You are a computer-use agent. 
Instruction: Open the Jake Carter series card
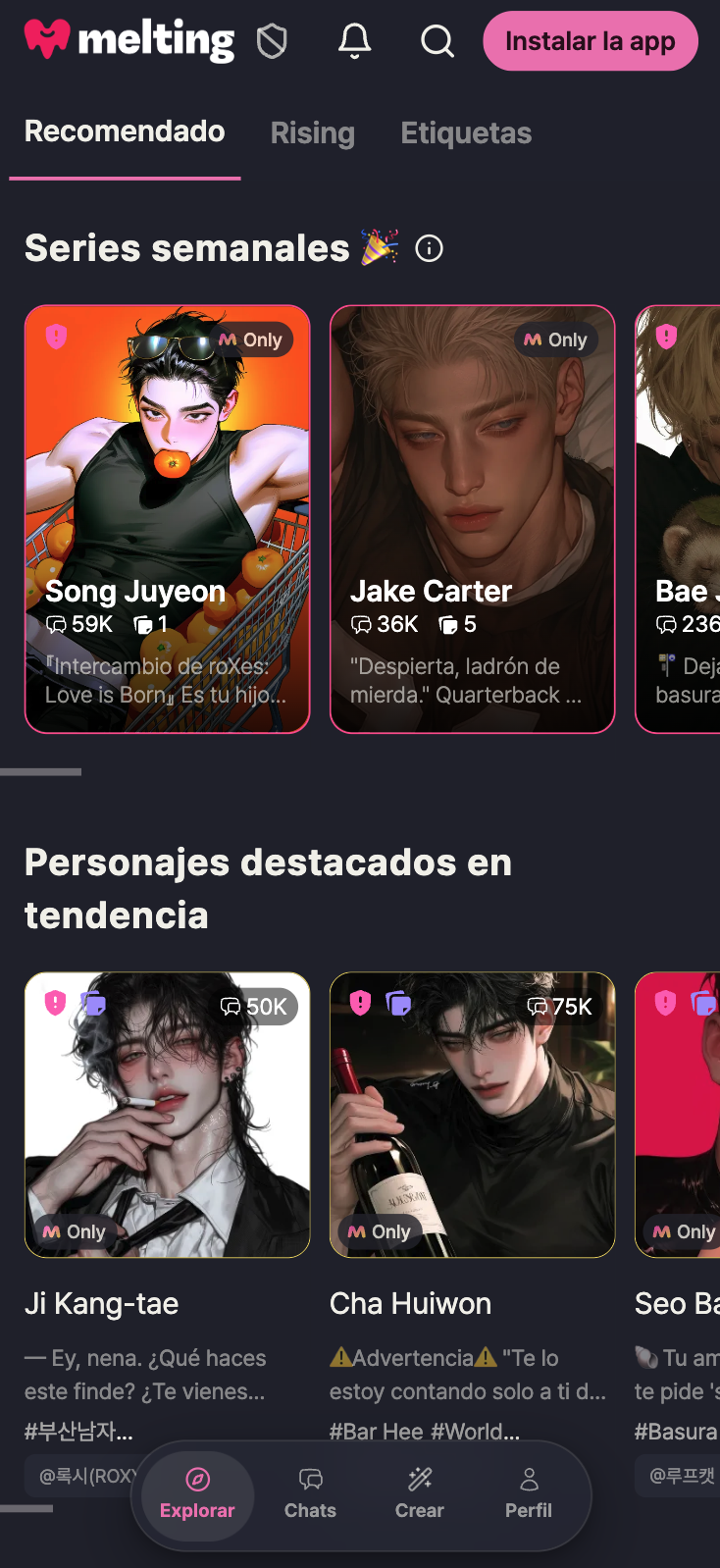tap(473, 519)
